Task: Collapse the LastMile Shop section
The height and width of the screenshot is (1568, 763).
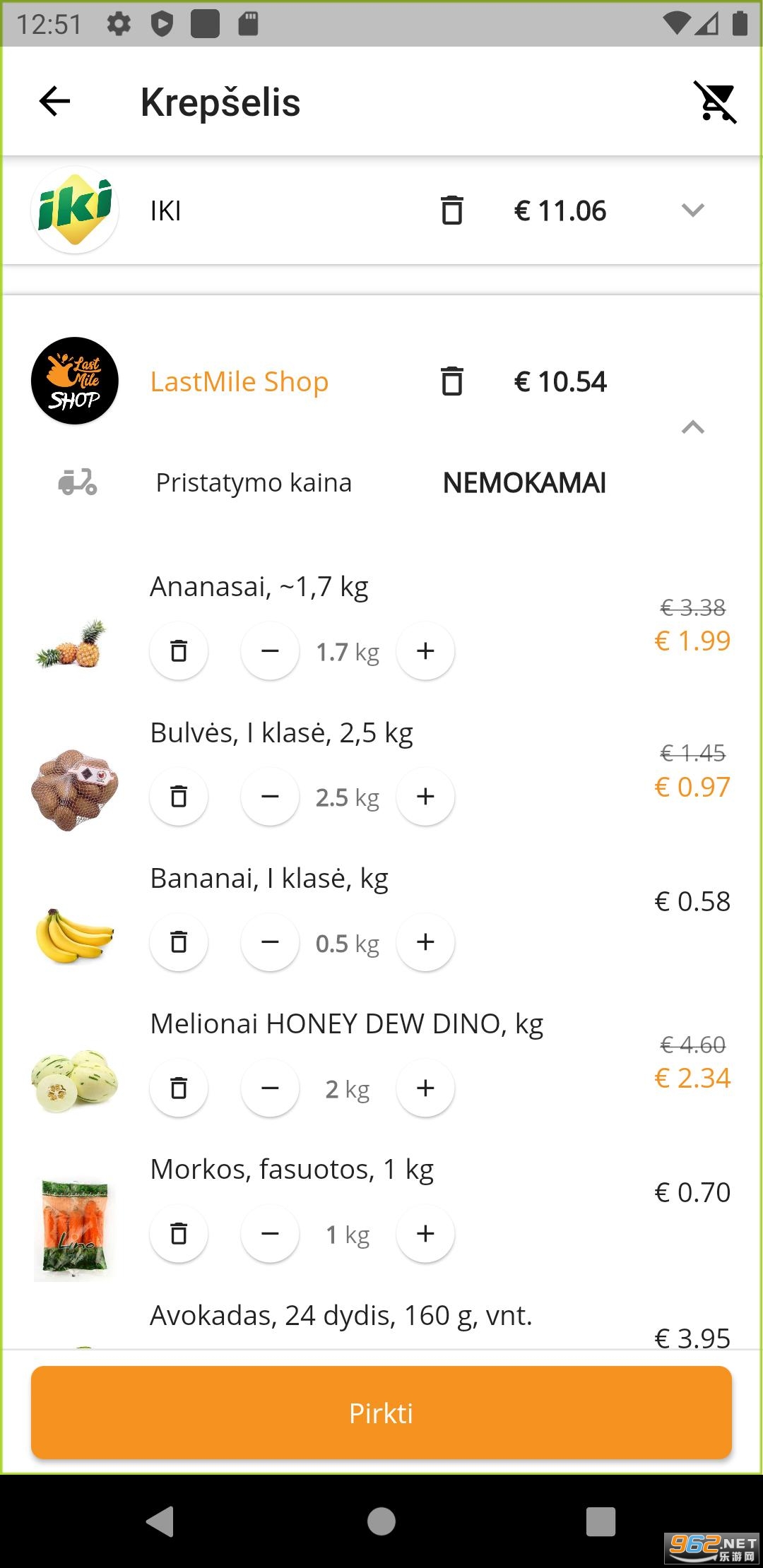Action: click(x=692, y=427)
